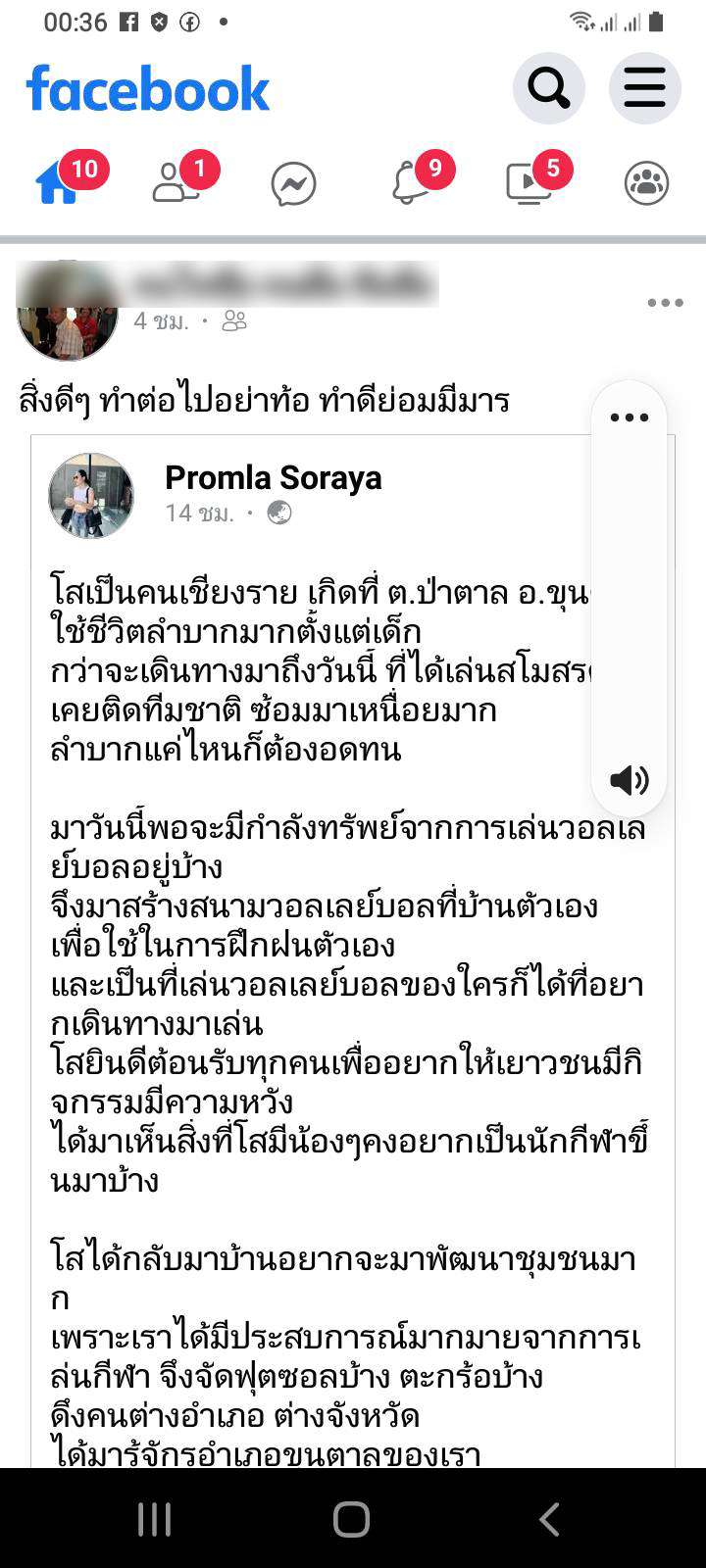This screenshot has height=1568, width=706.
Task: Open Facebook search
Action: 548,89
